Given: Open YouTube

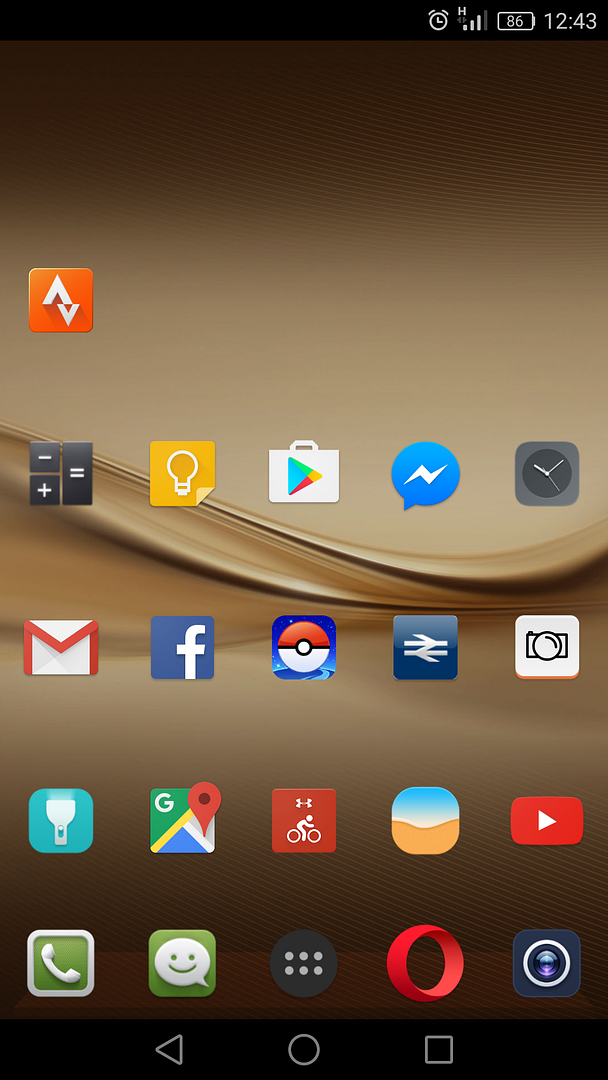Looking at the screenshot, I should 547,821.
